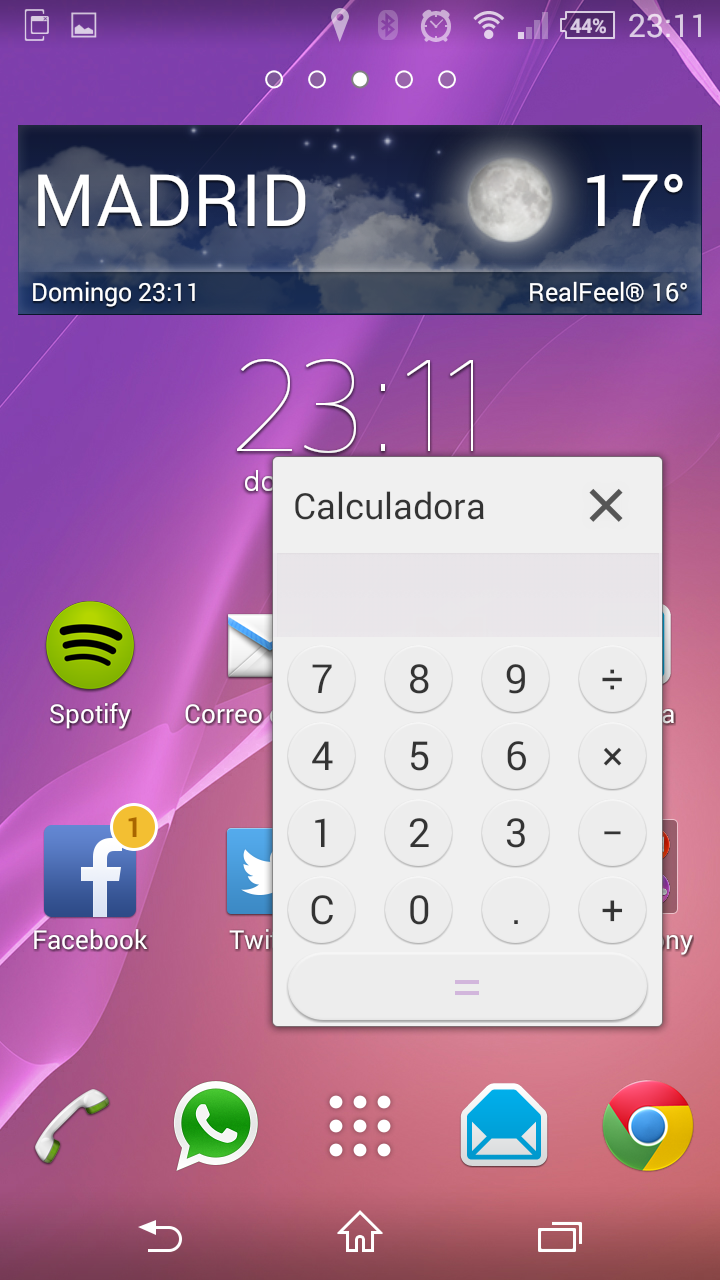Enter digit 5 on the calculator

(419, 757)
